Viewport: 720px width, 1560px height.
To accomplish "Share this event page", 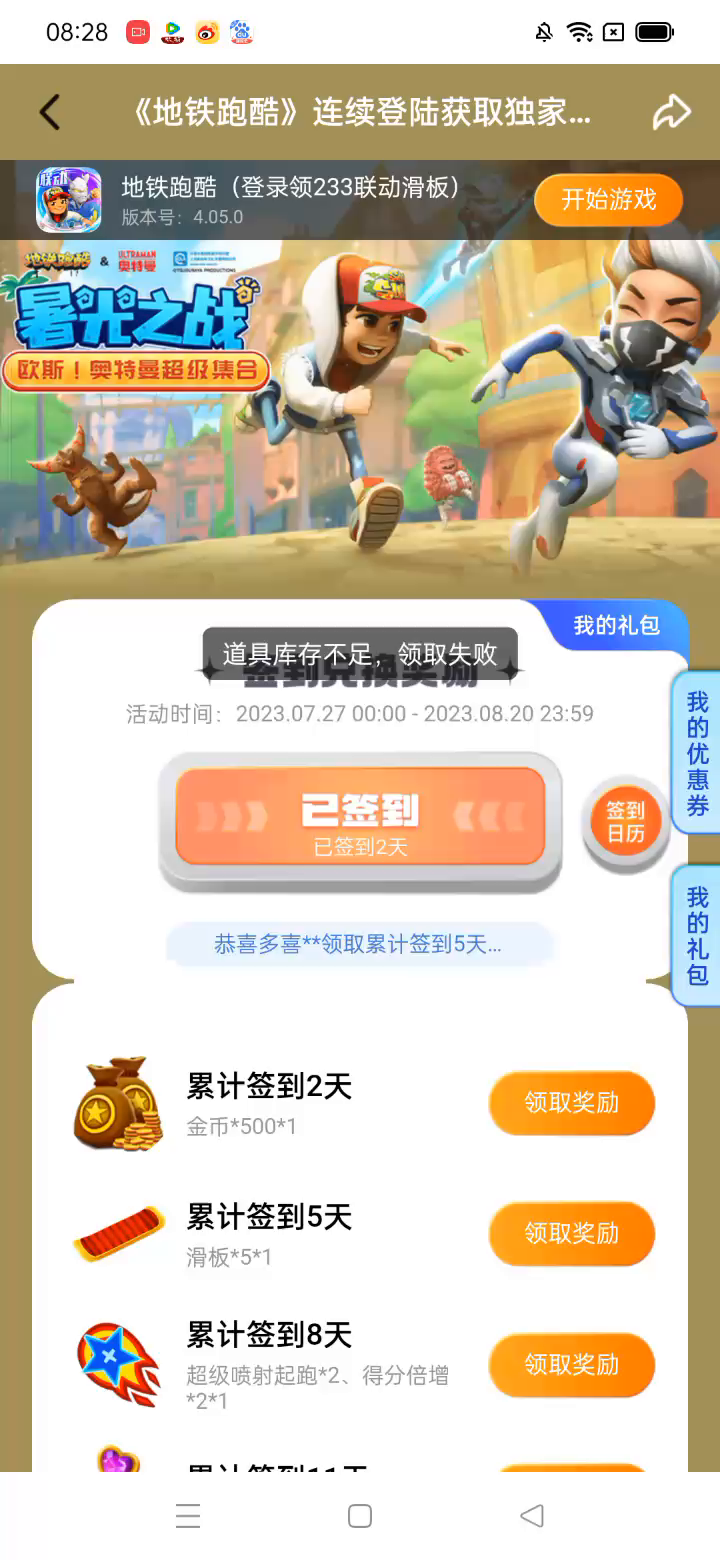I will coord(672,112).
